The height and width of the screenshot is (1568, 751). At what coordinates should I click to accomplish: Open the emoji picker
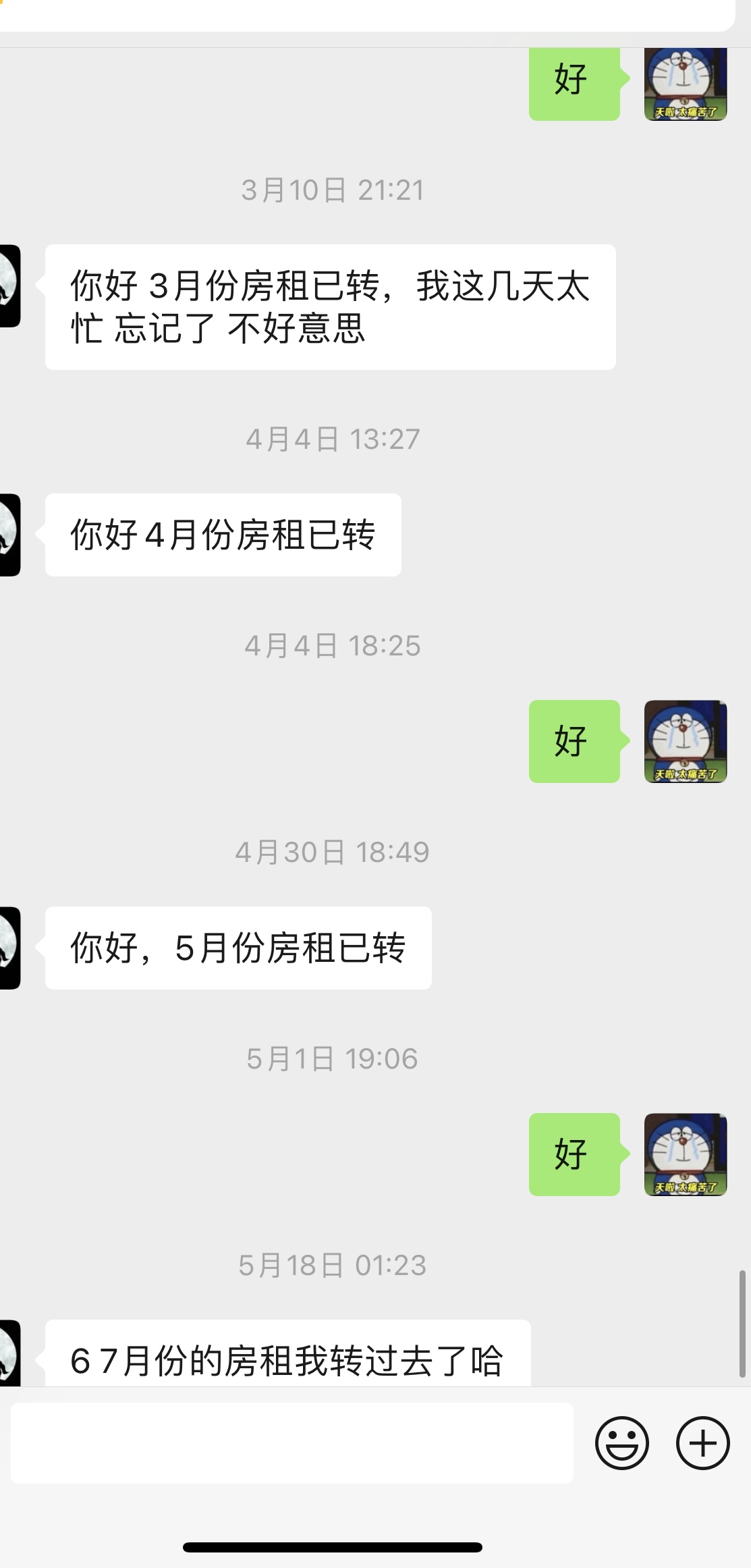click(621, 1443)
